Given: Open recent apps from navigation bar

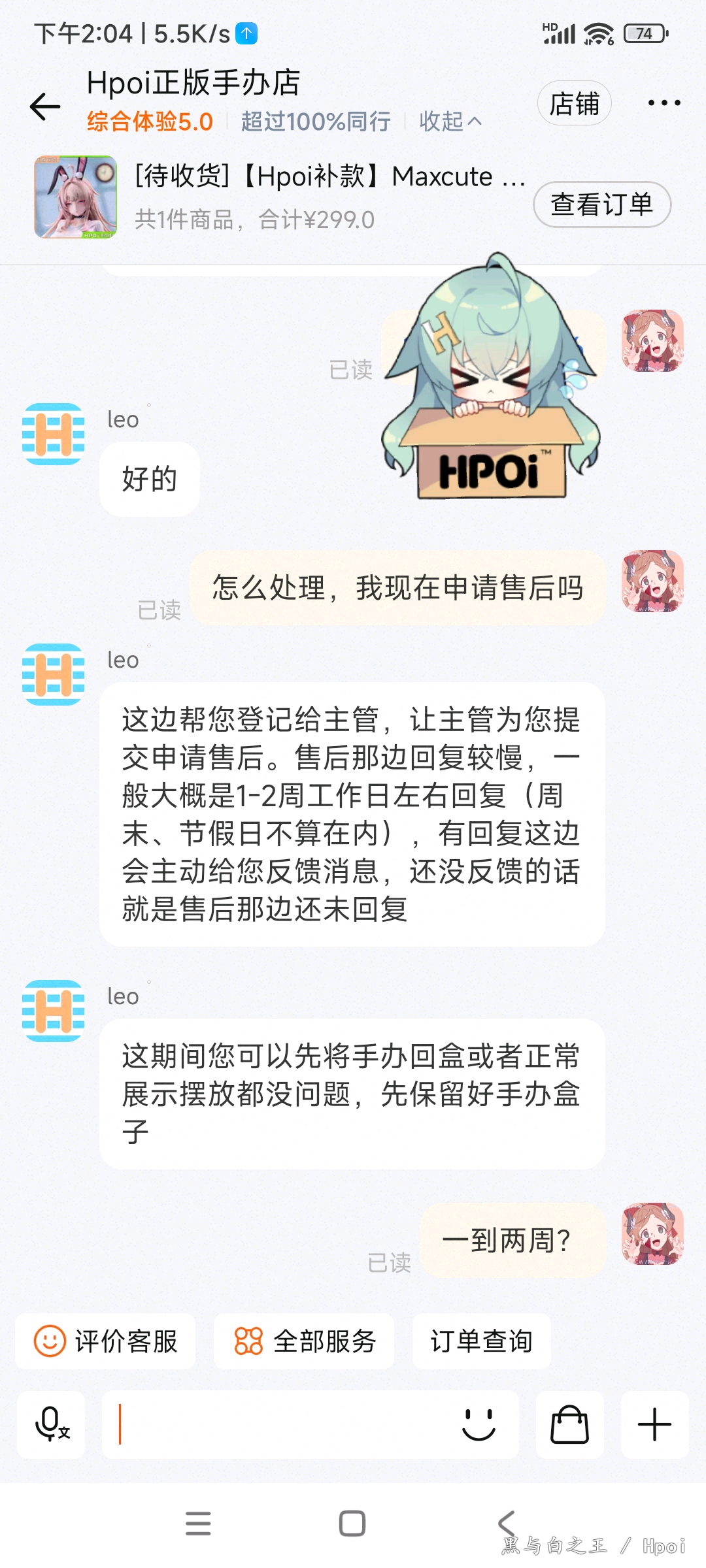Looking at the screenshot, I should [198, 1524].
